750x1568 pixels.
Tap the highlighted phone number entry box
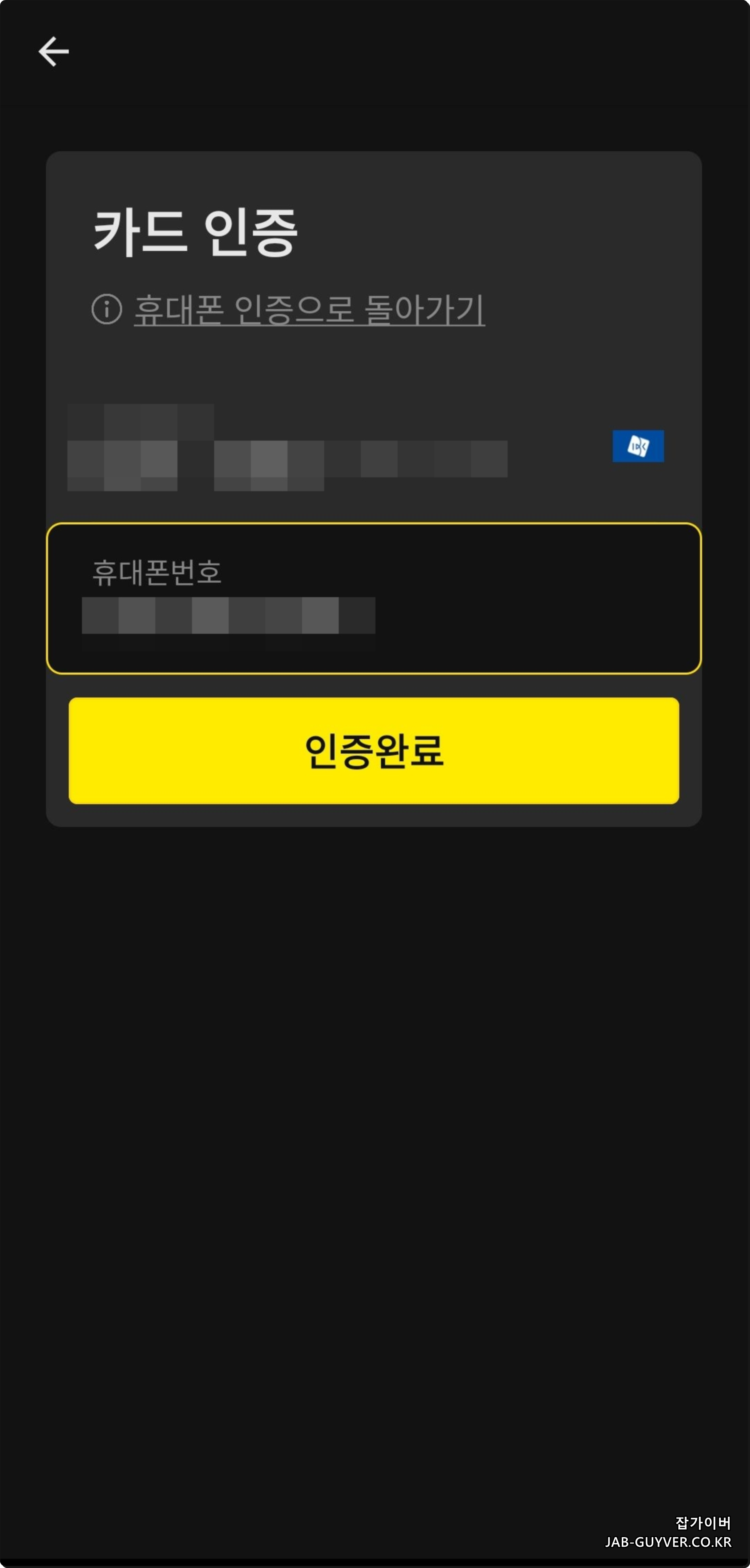375,596
